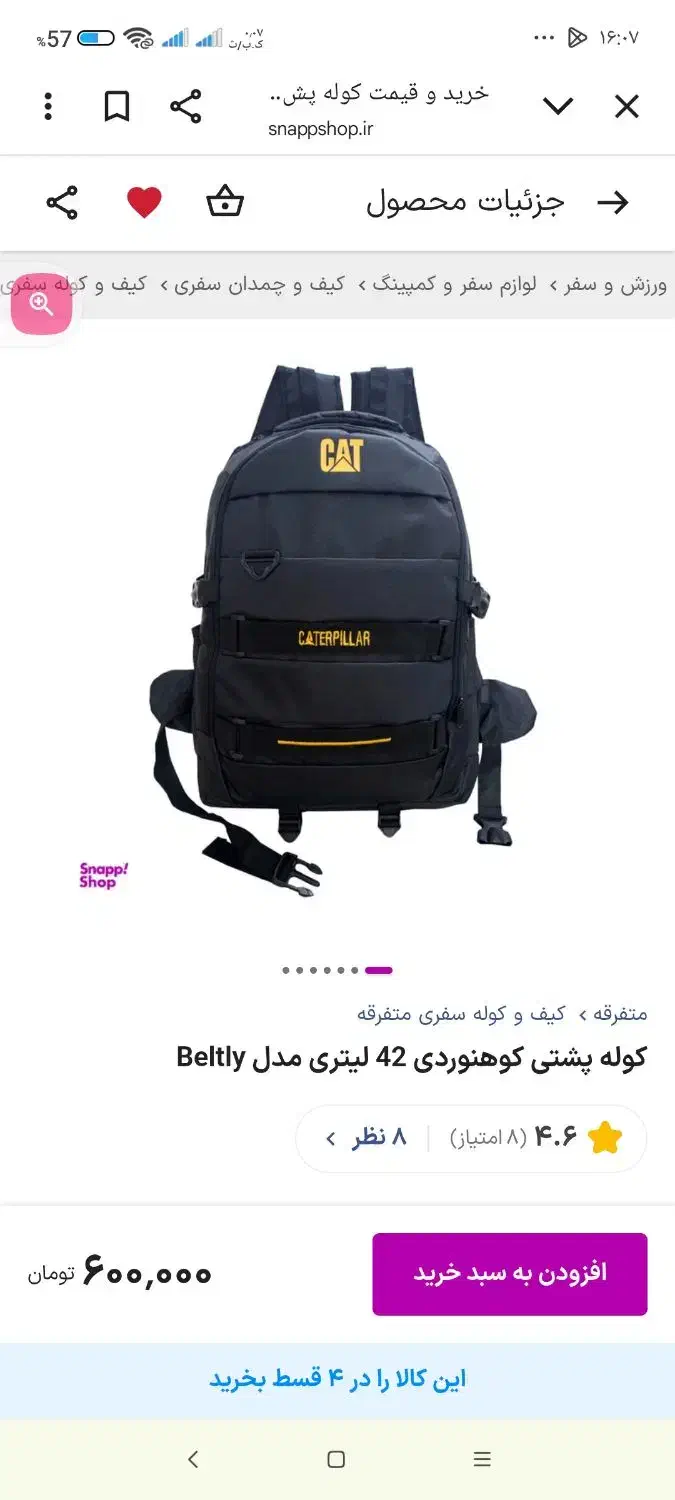Go back using the arrow beside جزئیات محصول

pyautogui.click(x=612, y=203)
